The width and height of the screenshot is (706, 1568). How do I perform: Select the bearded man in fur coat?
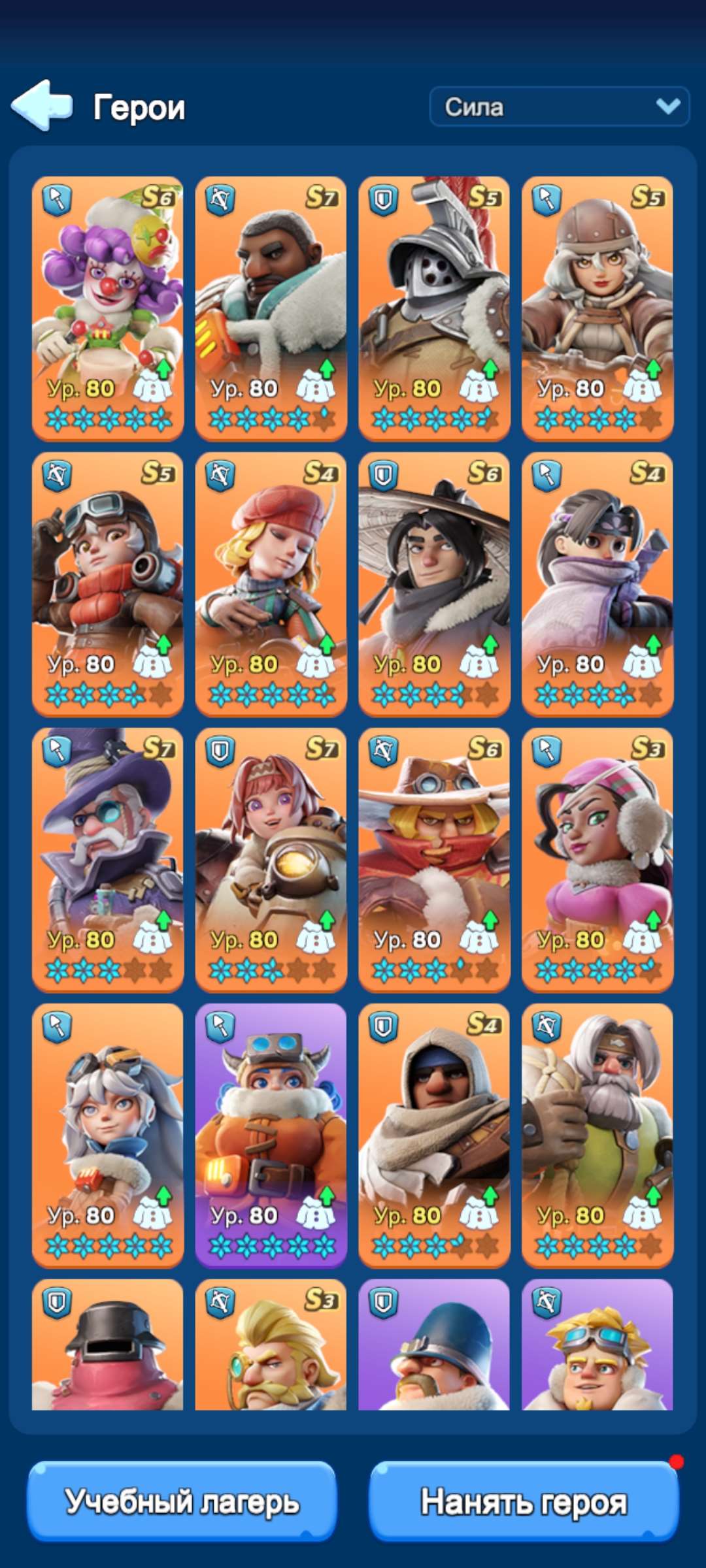tap(271, 308)
